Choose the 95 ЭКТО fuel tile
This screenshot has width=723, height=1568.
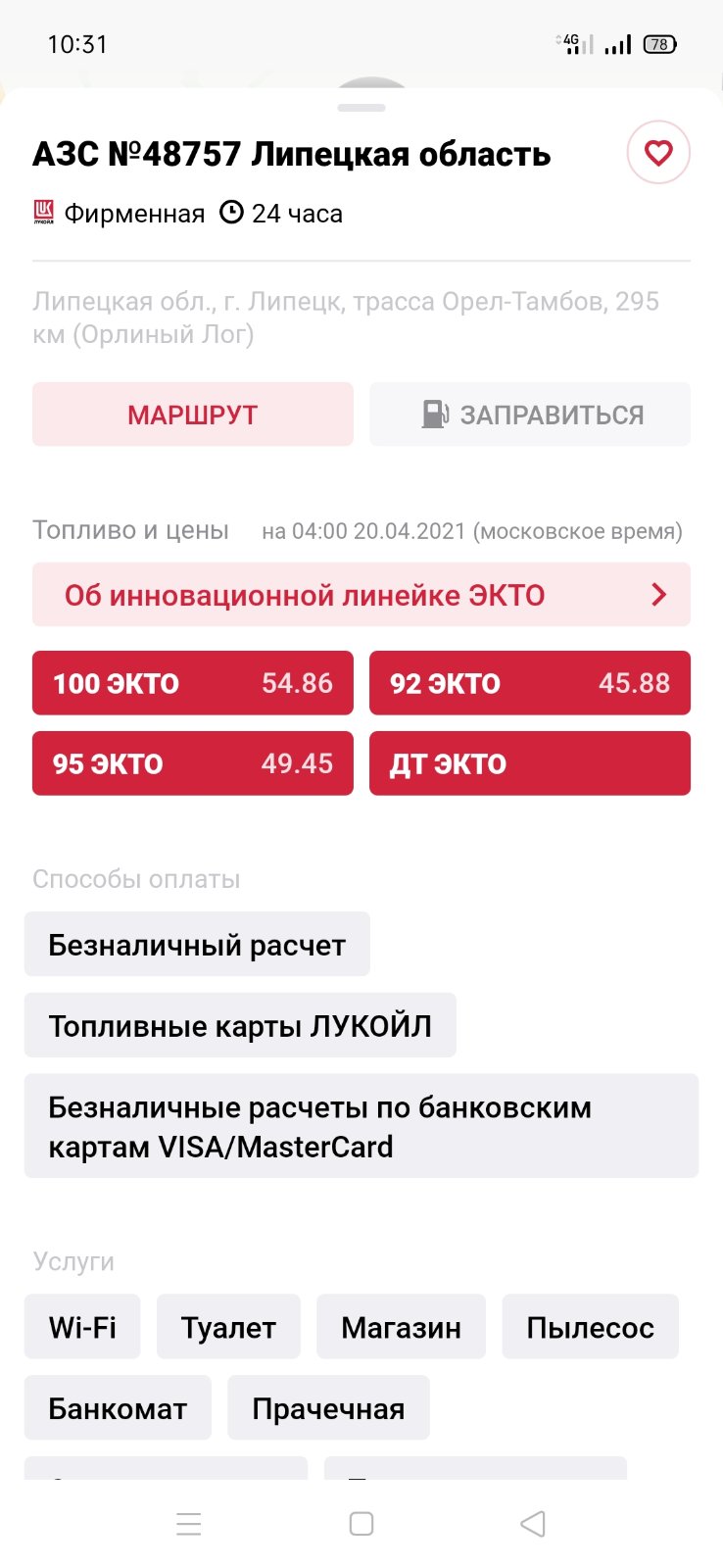[x=193, y=763]
